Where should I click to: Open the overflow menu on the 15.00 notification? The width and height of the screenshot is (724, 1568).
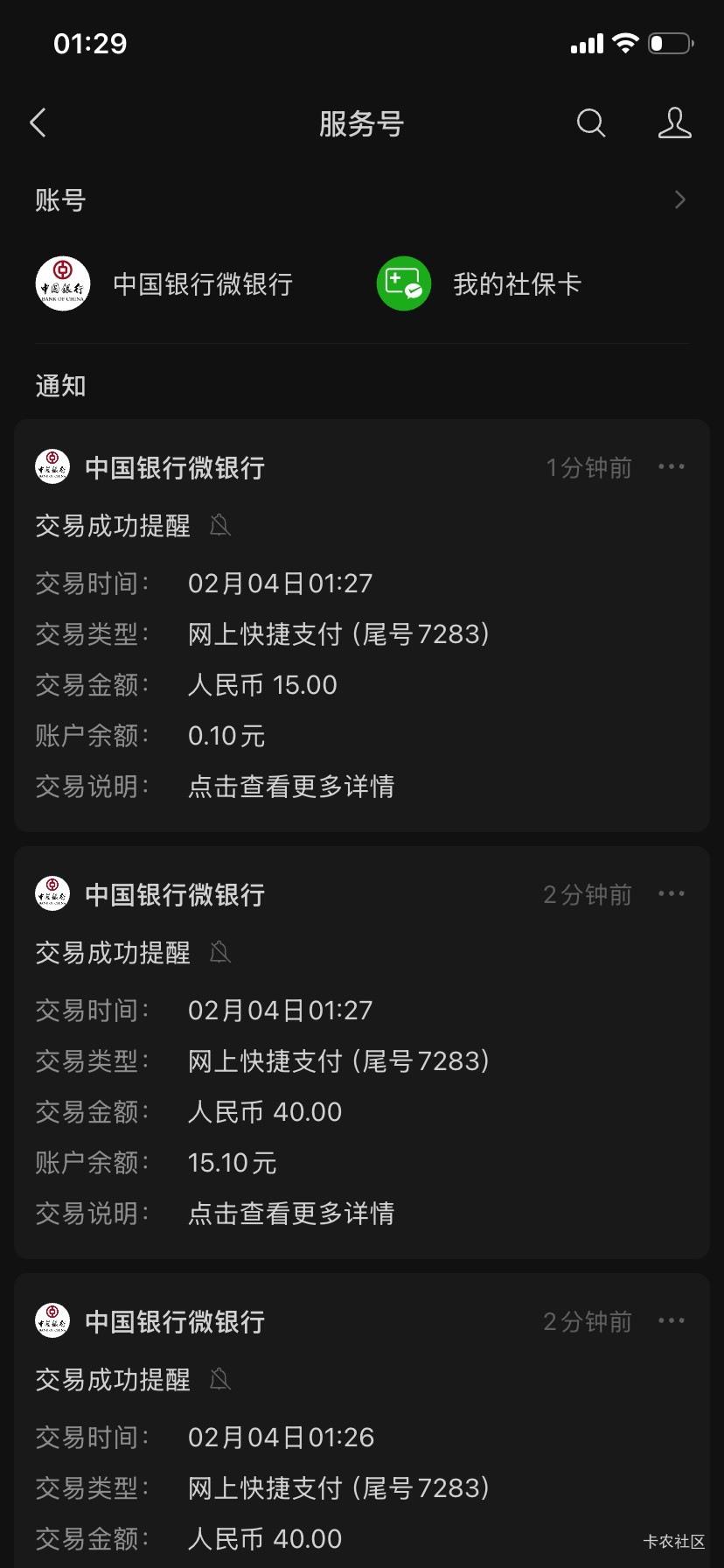[x=672, y=467]
